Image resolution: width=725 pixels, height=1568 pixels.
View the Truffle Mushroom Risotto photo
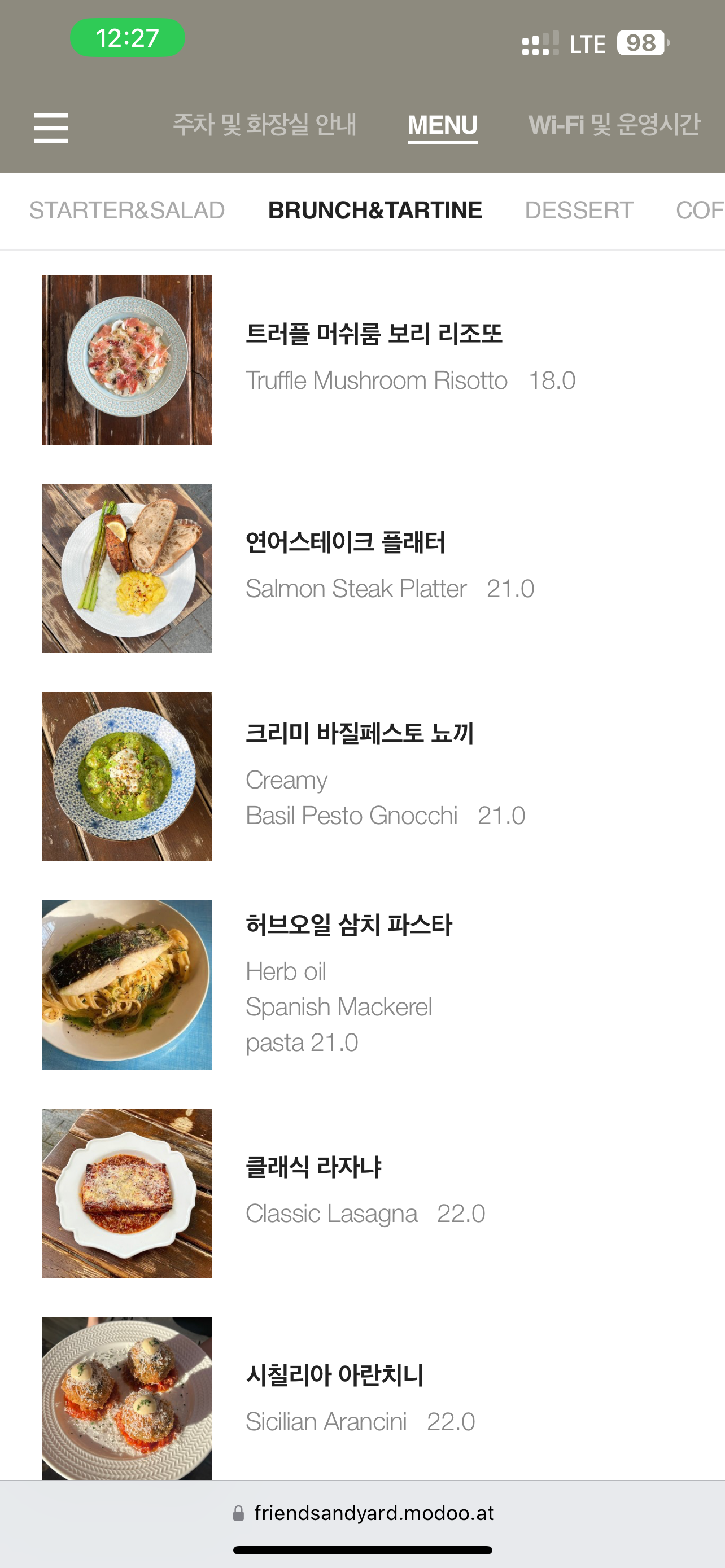(x=126, y=360)
